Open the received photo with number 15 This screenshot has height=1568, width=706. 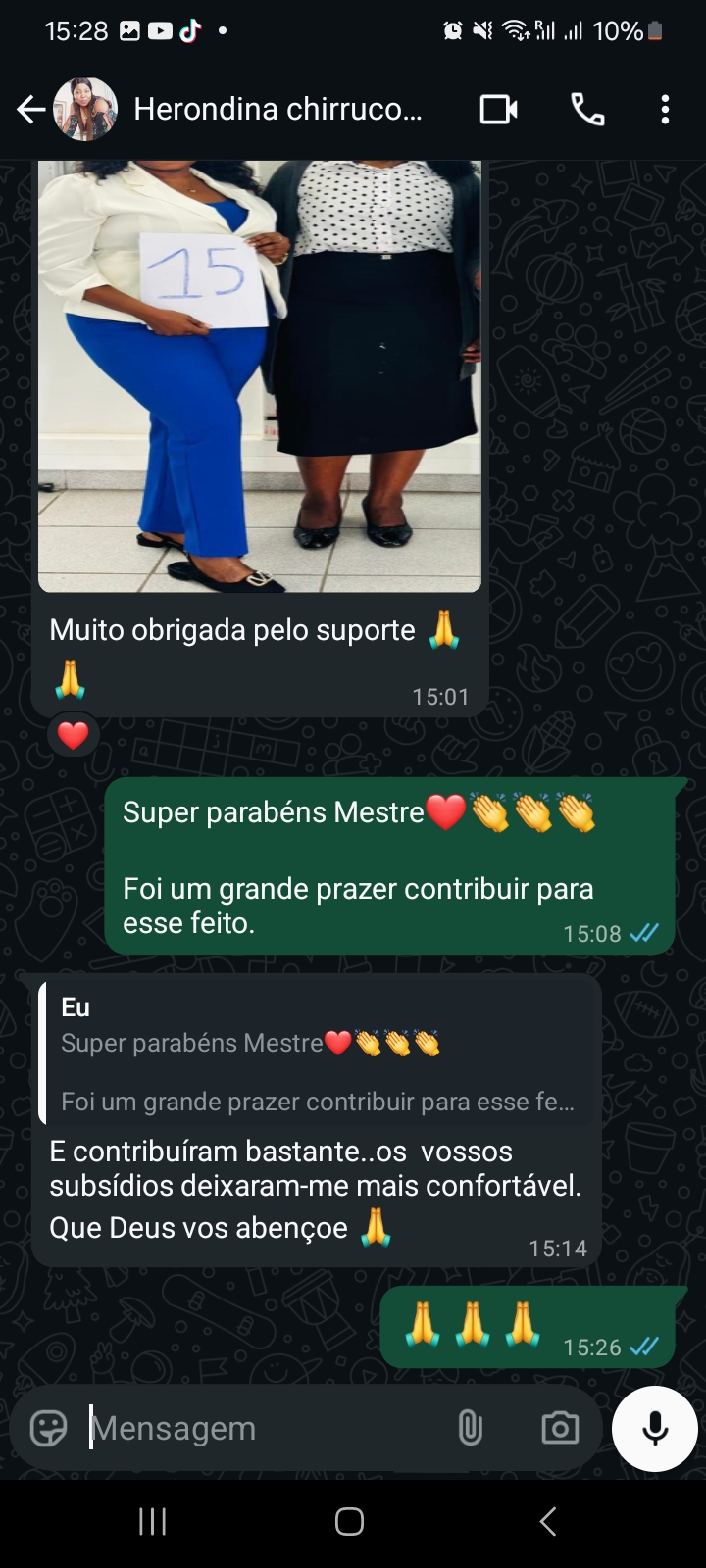260,377
